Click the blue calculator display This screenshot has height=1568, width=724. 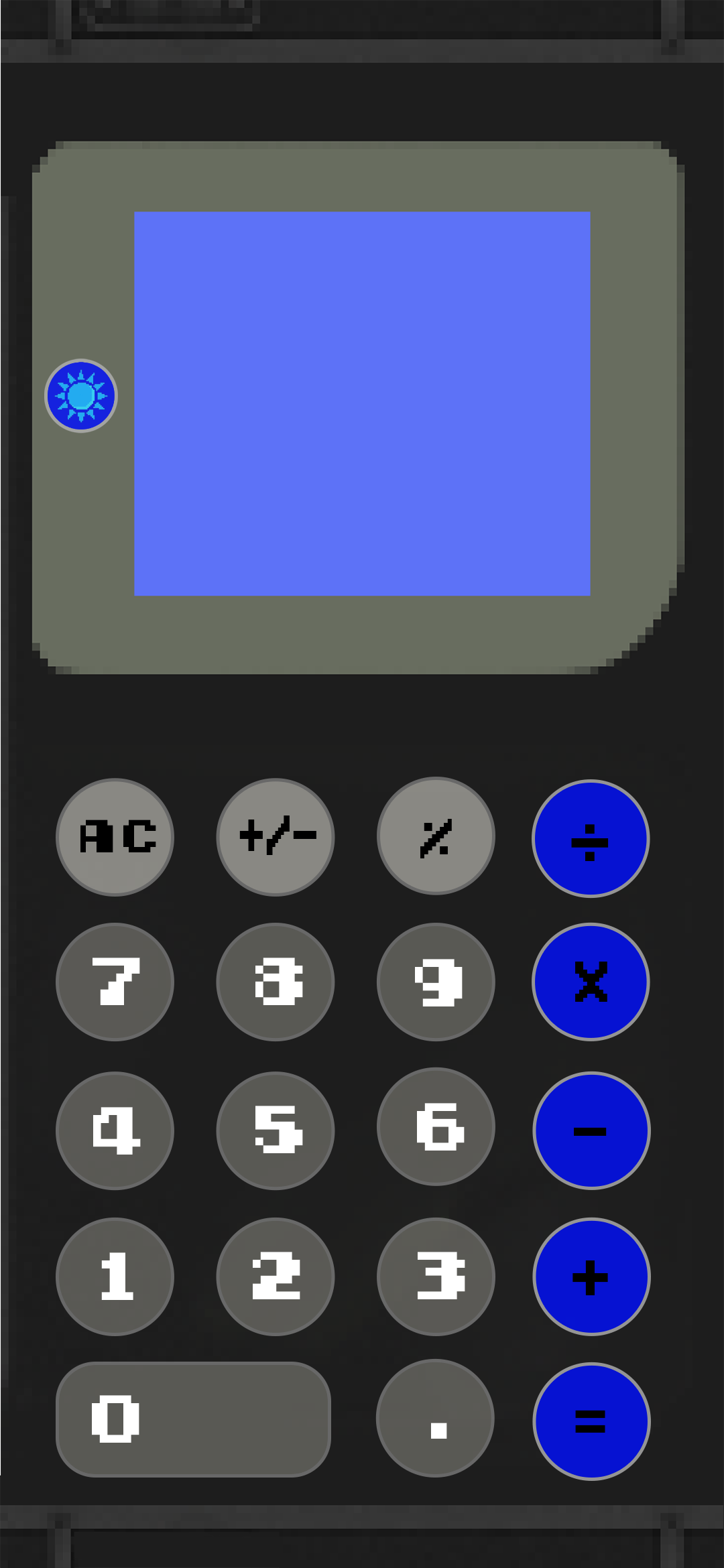click(x=362, y=402)
